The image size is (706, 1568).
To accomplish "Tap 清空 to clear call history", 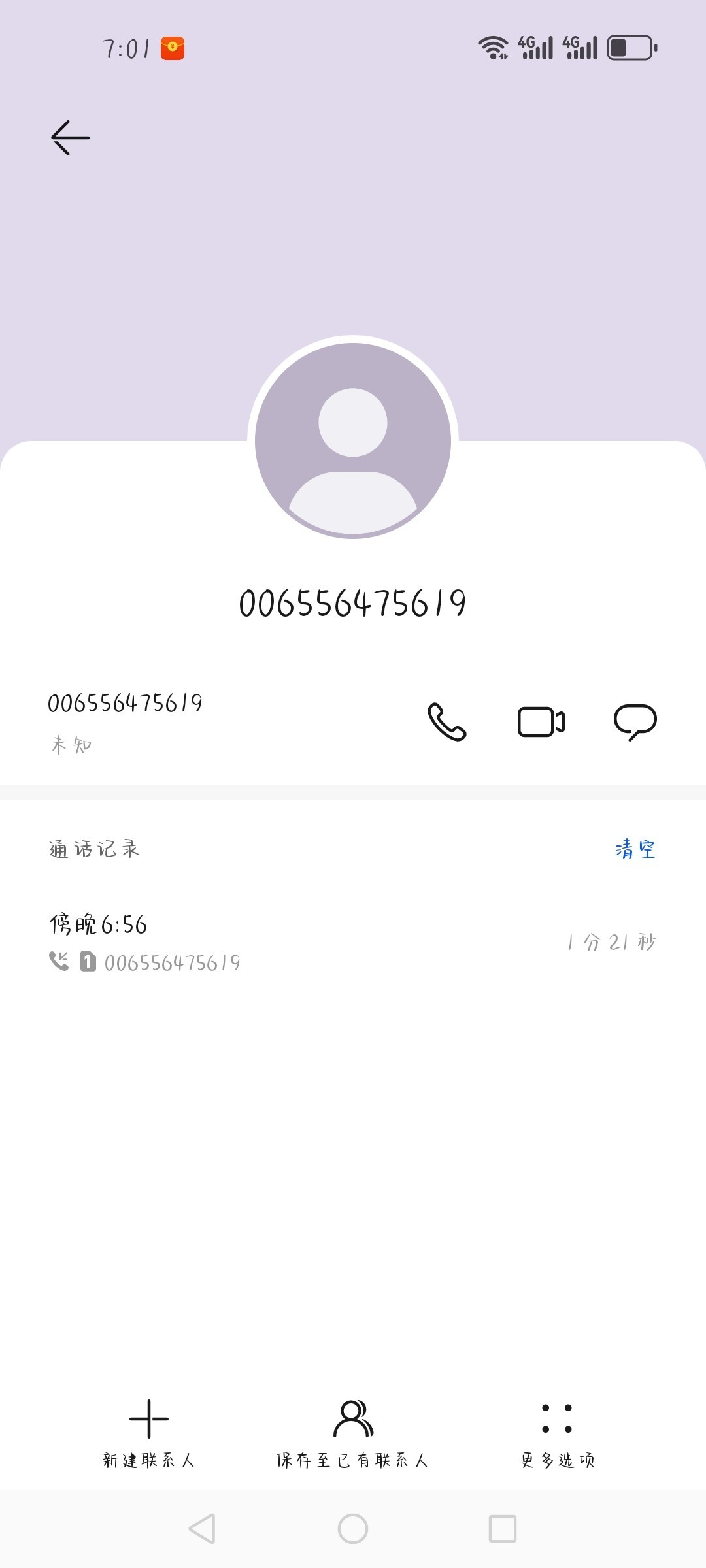I will pos(635,849).
